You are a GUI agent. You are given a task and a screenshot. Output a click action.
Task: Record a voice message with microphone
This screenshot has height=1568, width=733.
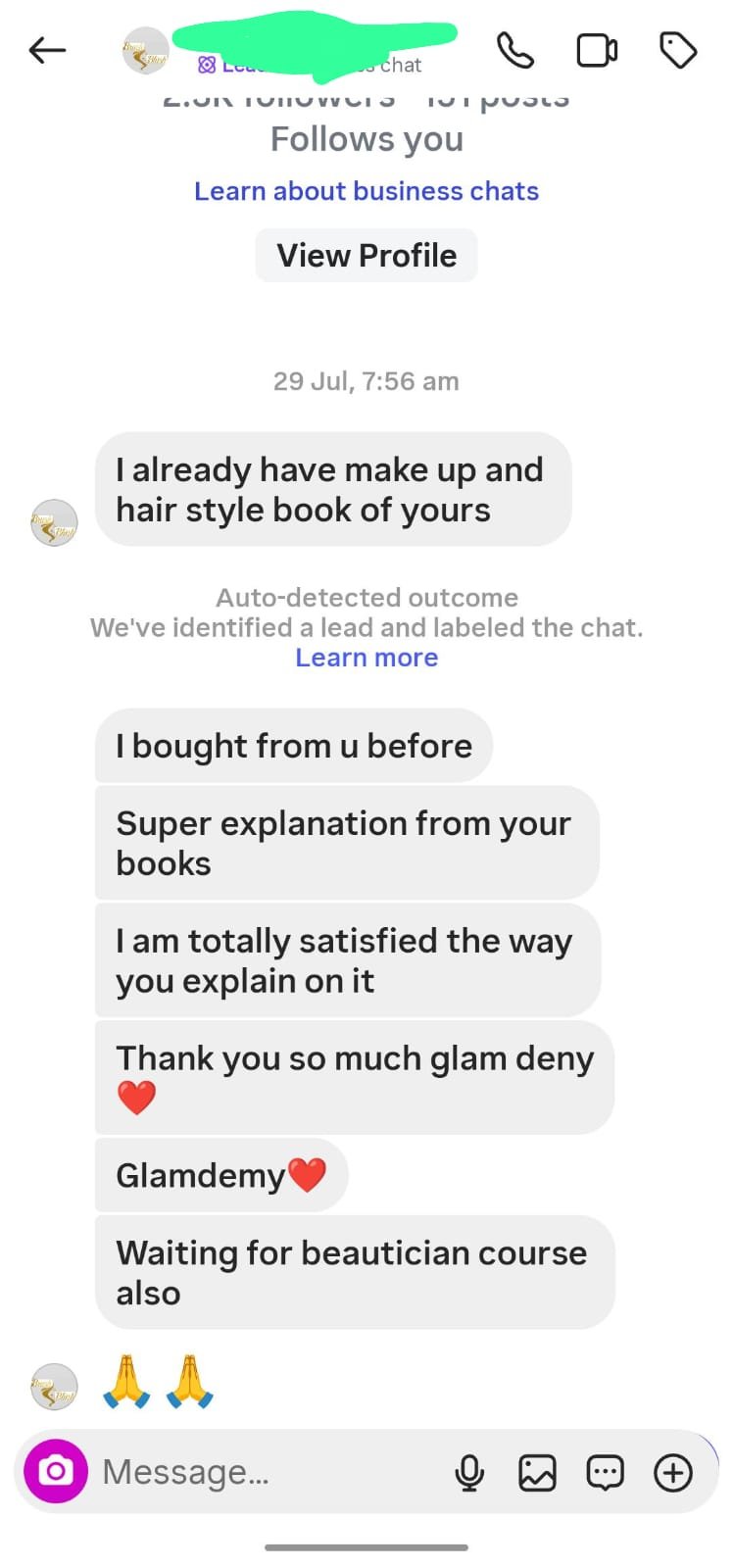point(470,1472)
